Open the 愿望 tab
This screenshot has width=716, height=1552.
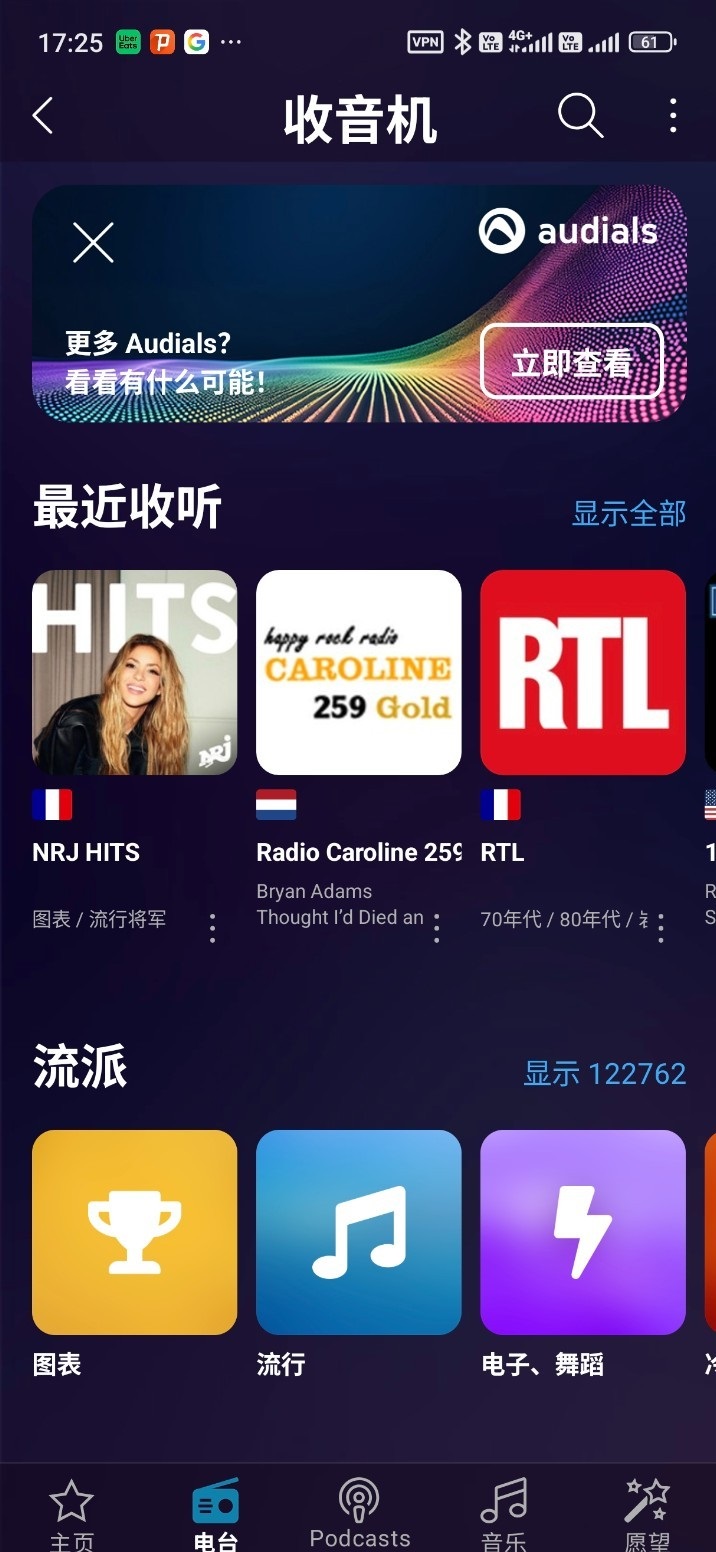[x=647, y=1512]
